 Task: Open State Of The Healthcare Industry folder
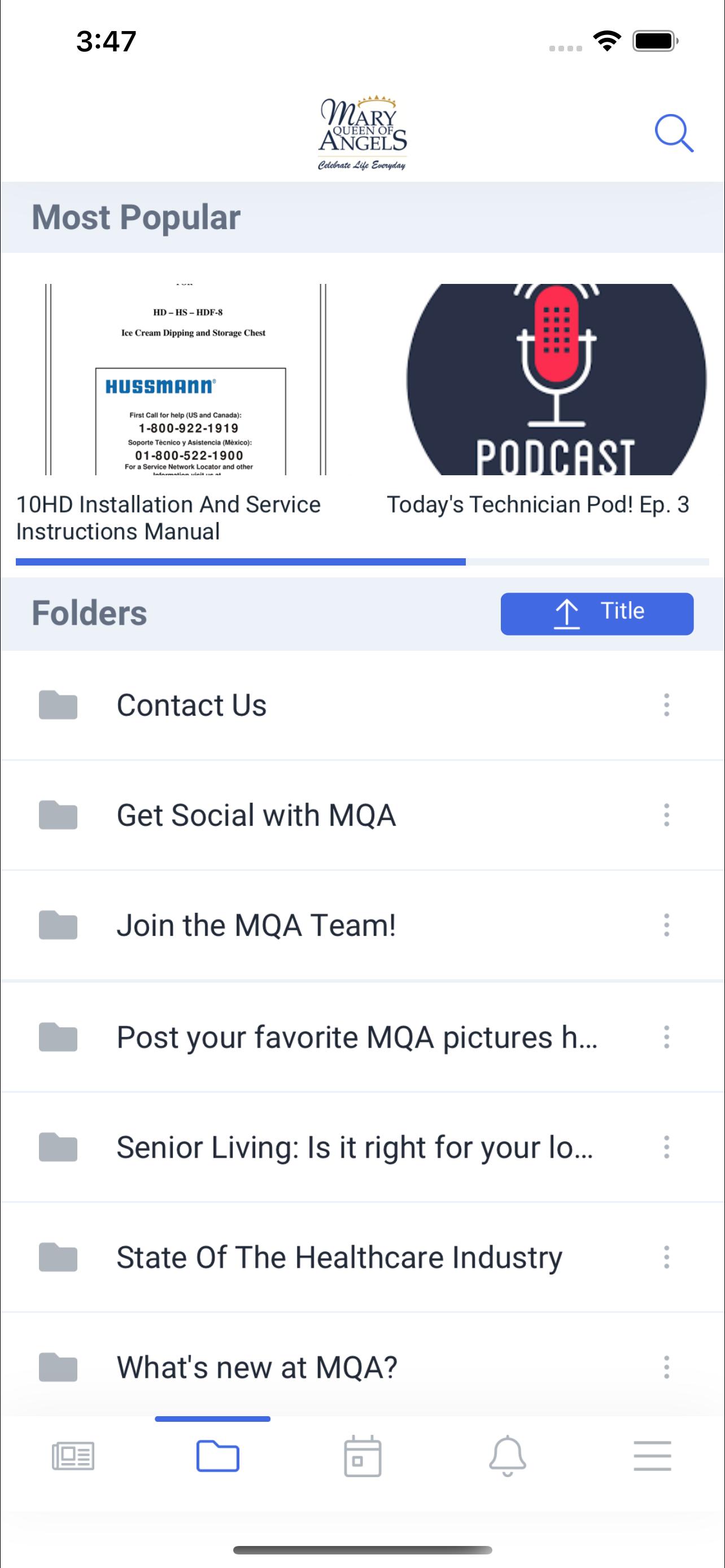point(339,1258)
